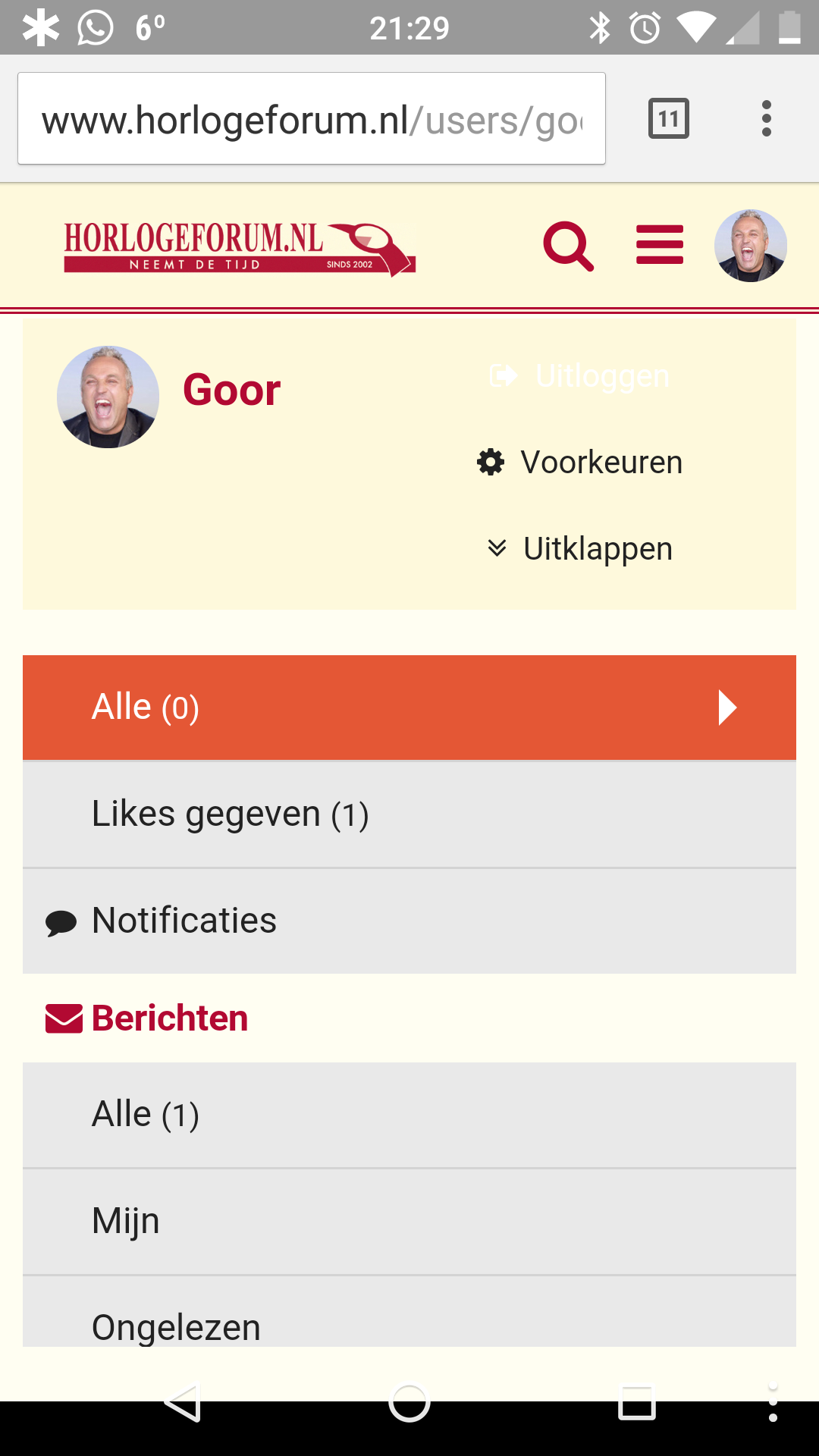Open the browser overflow menu

pos(767,118)
